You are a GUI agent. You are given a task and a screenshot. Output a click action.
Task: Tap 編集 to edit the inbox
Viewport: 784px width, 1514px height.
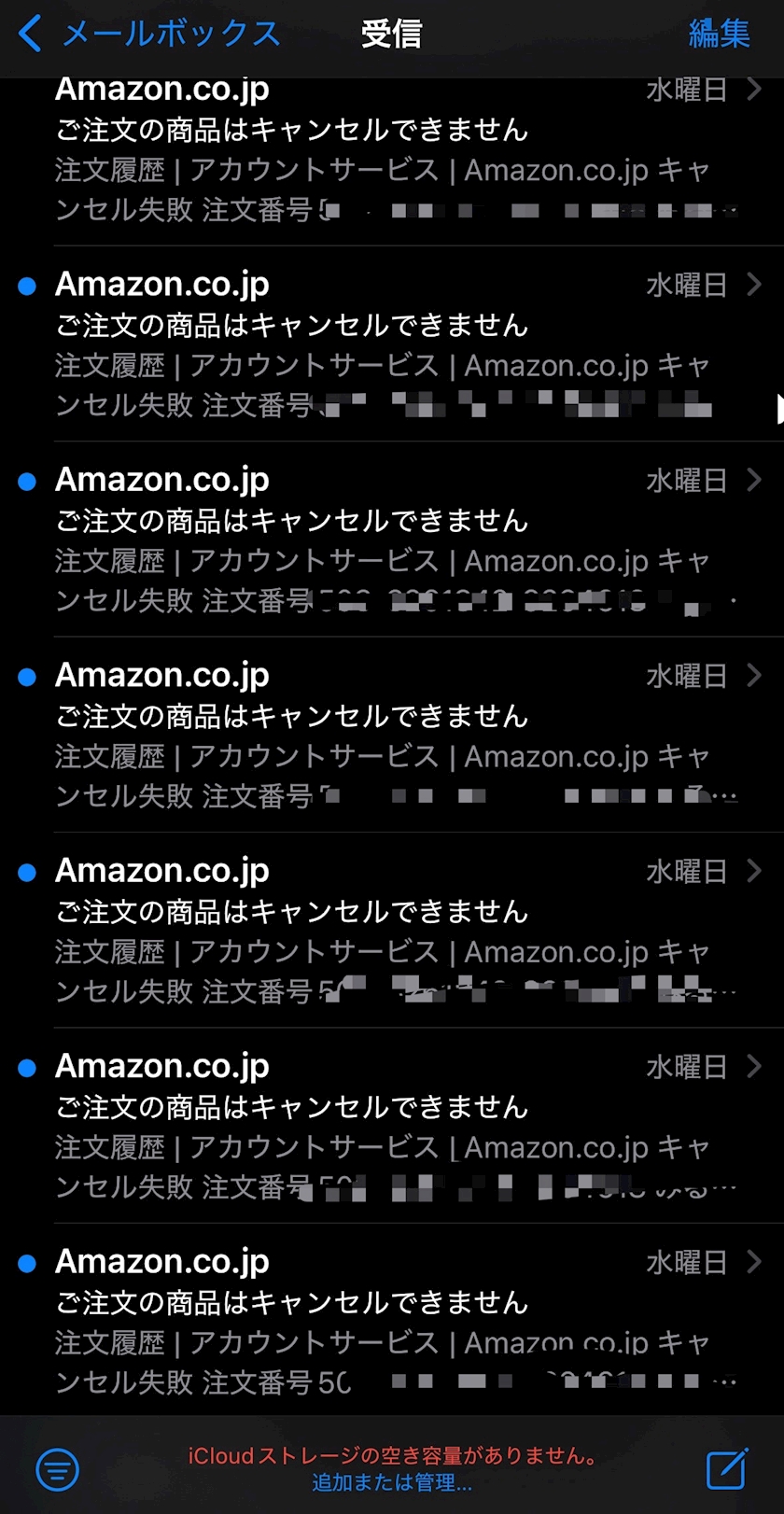[x=719, y=35]
